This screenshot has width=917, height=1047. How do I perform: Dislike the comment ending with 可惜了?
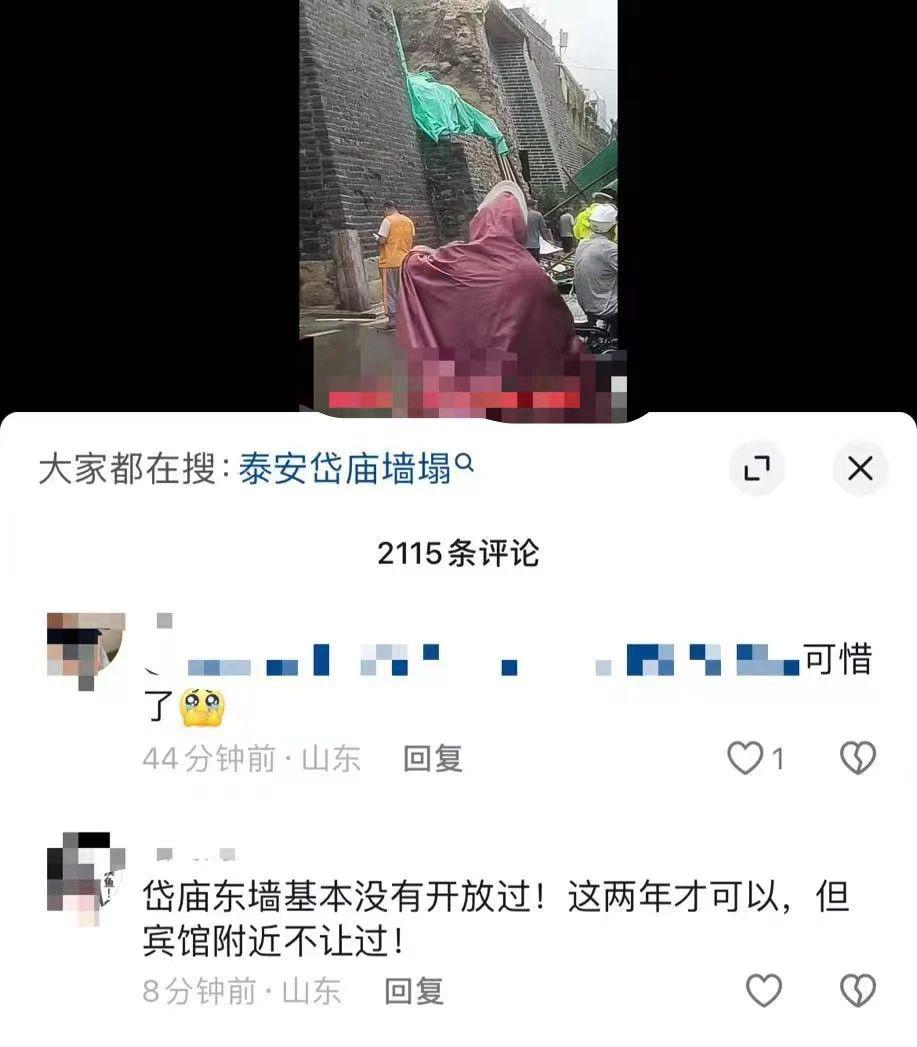click(x=857, y=759)
